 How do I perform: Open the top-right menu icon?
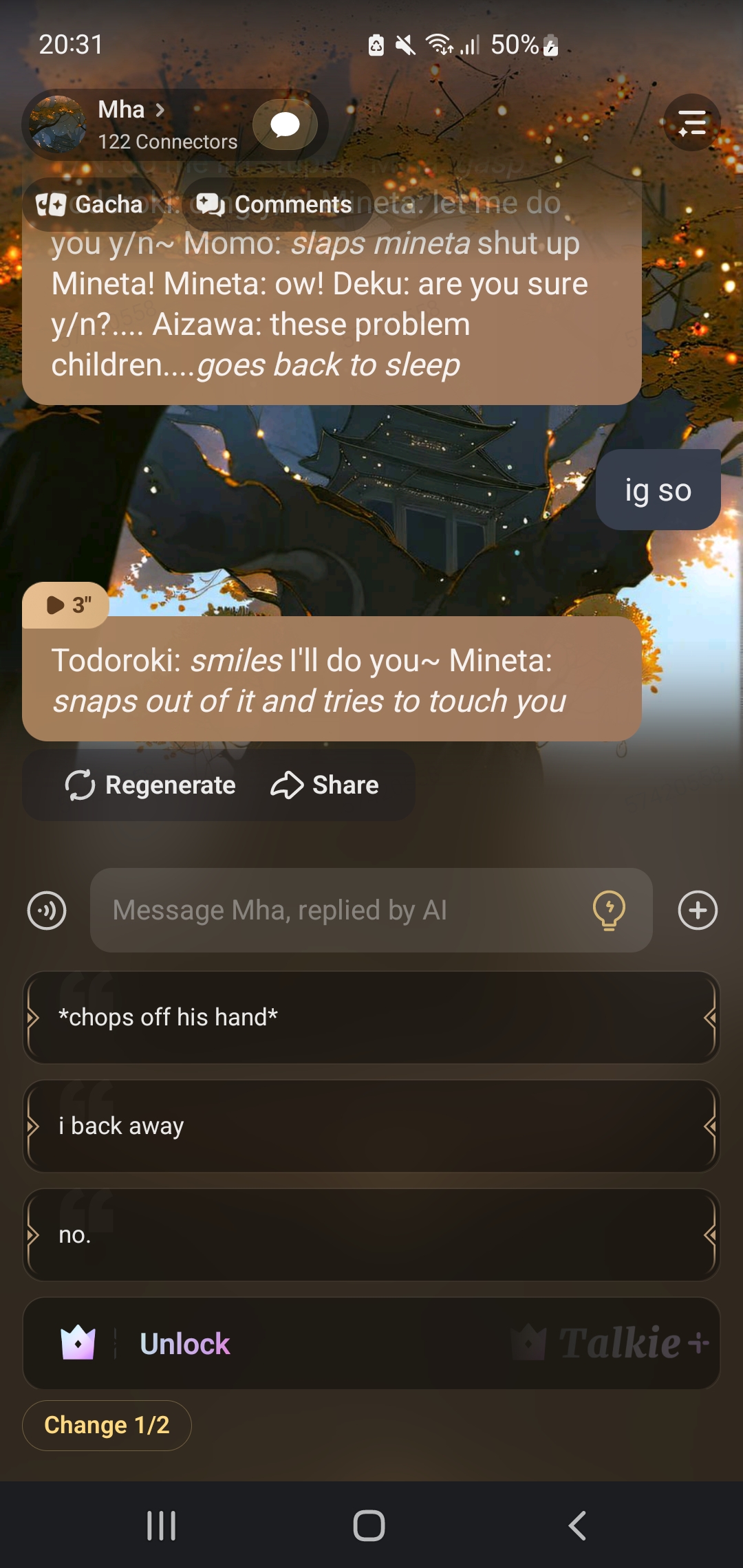tap(692, 123)
